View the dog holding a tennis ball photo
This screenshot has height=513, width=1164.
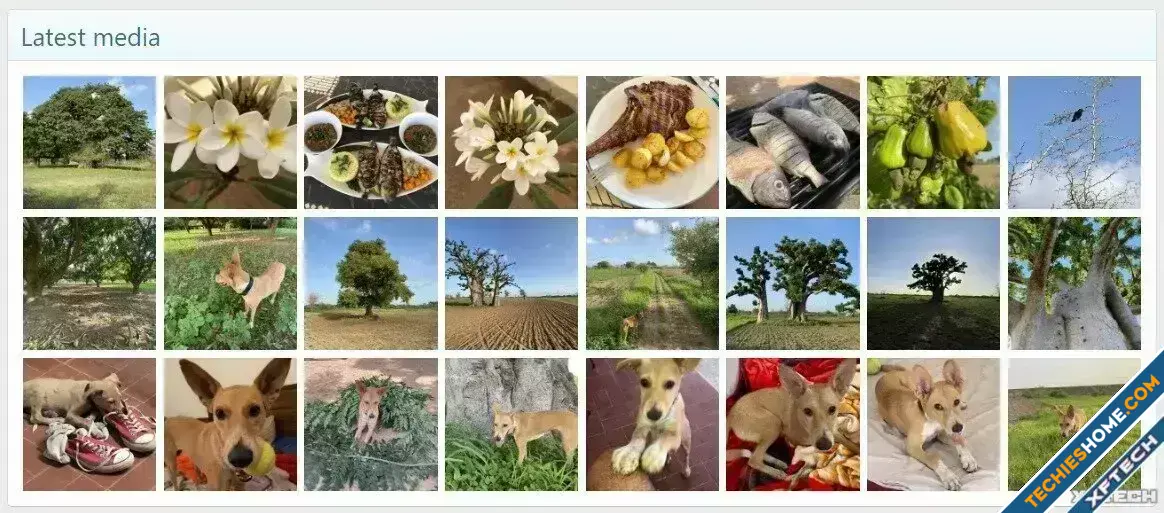[x=230, y=424]
